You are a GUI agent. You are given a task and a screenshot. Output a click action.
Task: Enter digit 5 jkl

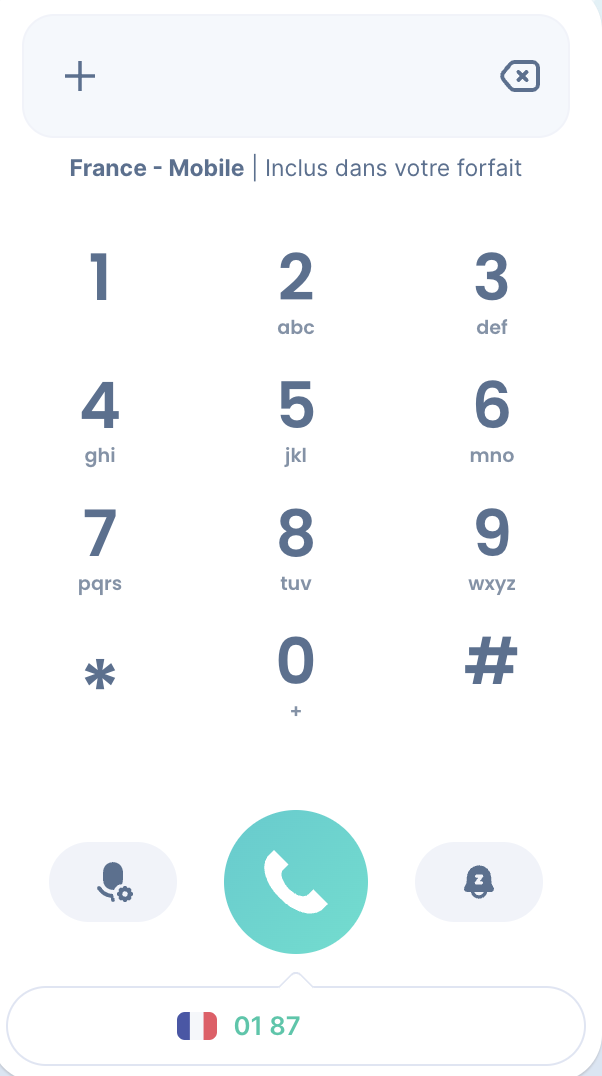(296, 421)
